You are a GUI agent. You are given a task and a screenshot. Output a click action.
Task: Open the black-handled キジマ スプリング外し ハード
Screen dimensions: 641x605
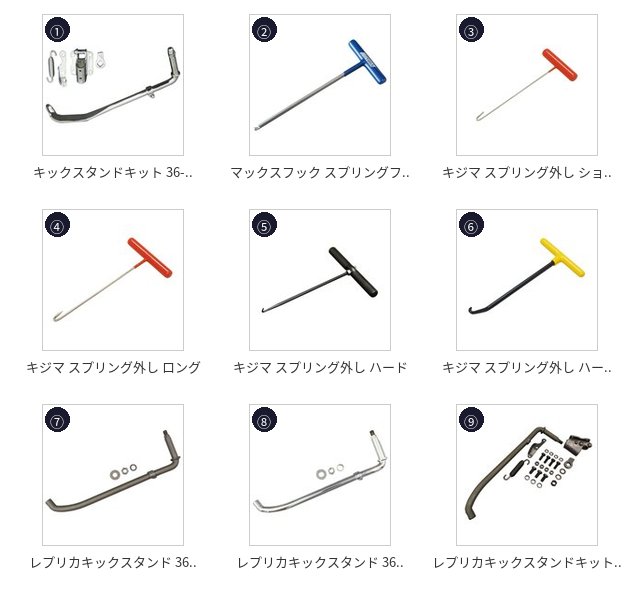[320, 280]
